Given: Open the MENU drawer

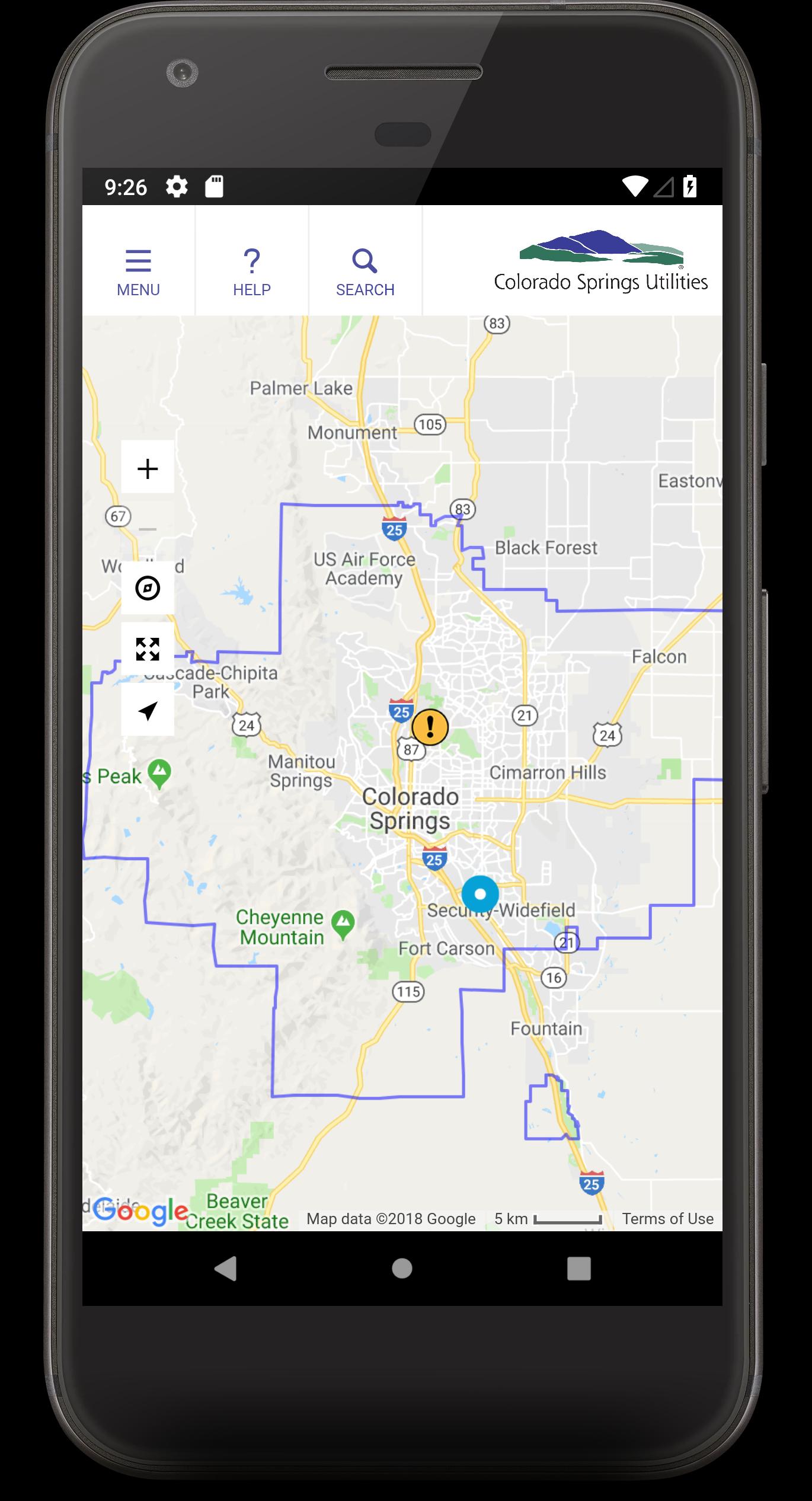Looking at the screenshot, I should [138, 272].
